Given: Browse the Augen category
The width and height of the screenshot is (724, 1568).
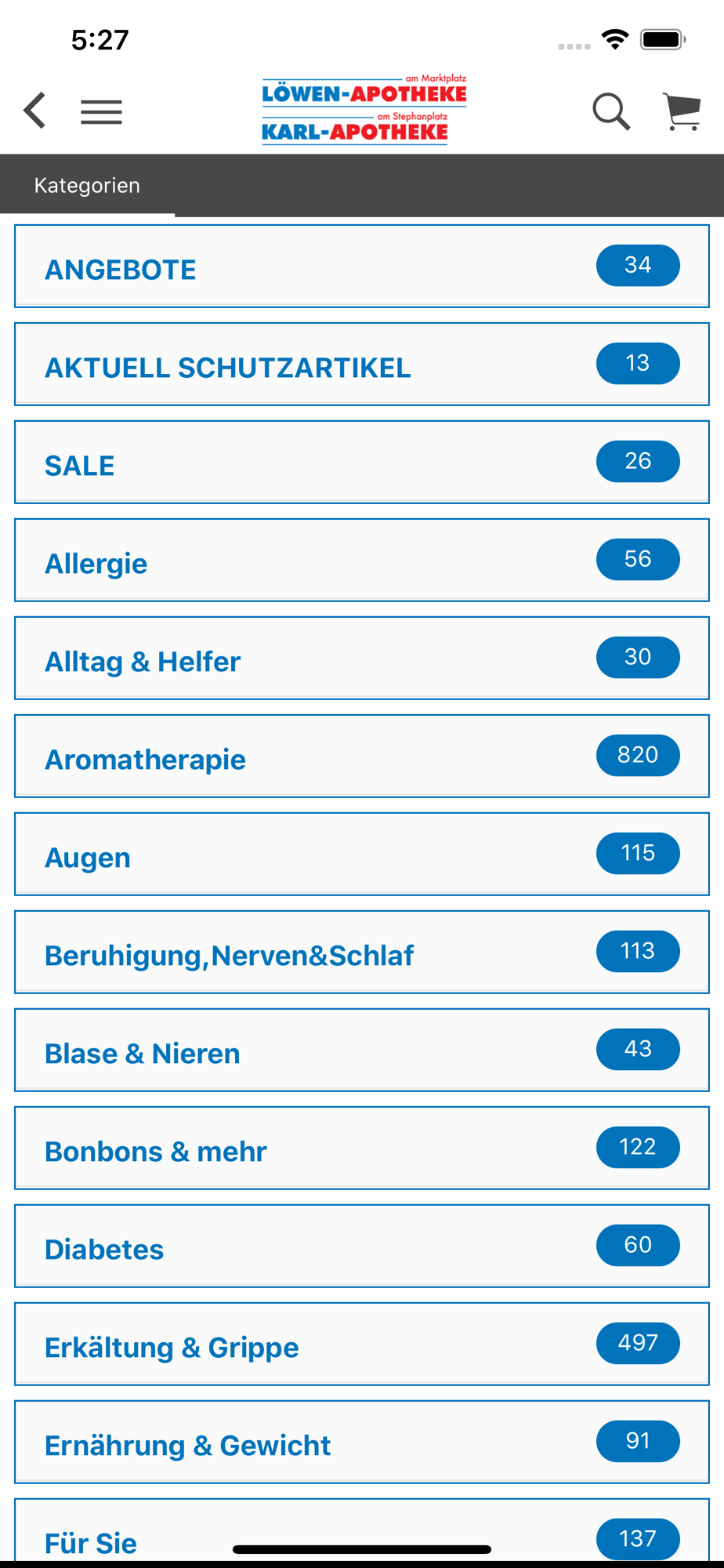Looking at the screenshot, I should (x=361, y=855).
